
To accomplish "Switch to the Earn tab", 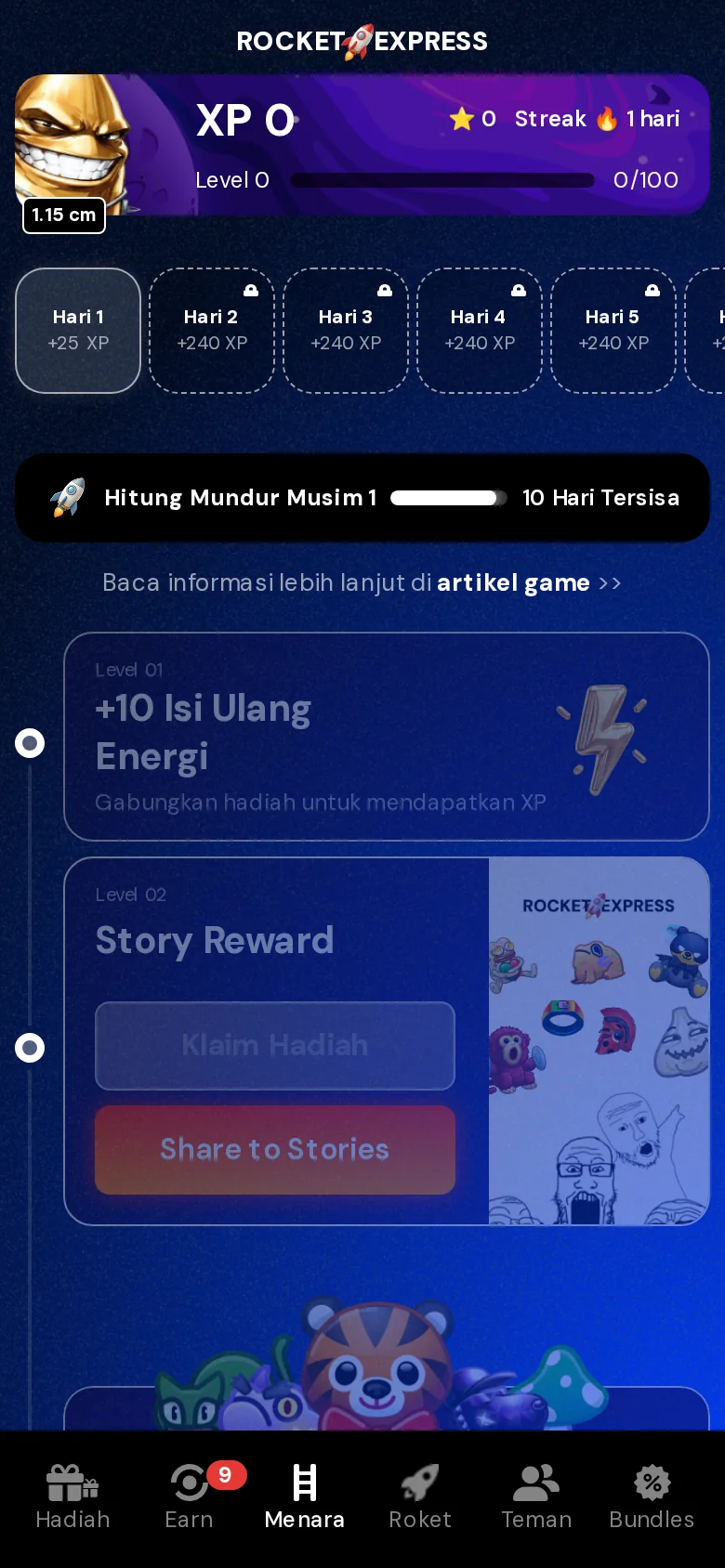I will click(190, 1496).
